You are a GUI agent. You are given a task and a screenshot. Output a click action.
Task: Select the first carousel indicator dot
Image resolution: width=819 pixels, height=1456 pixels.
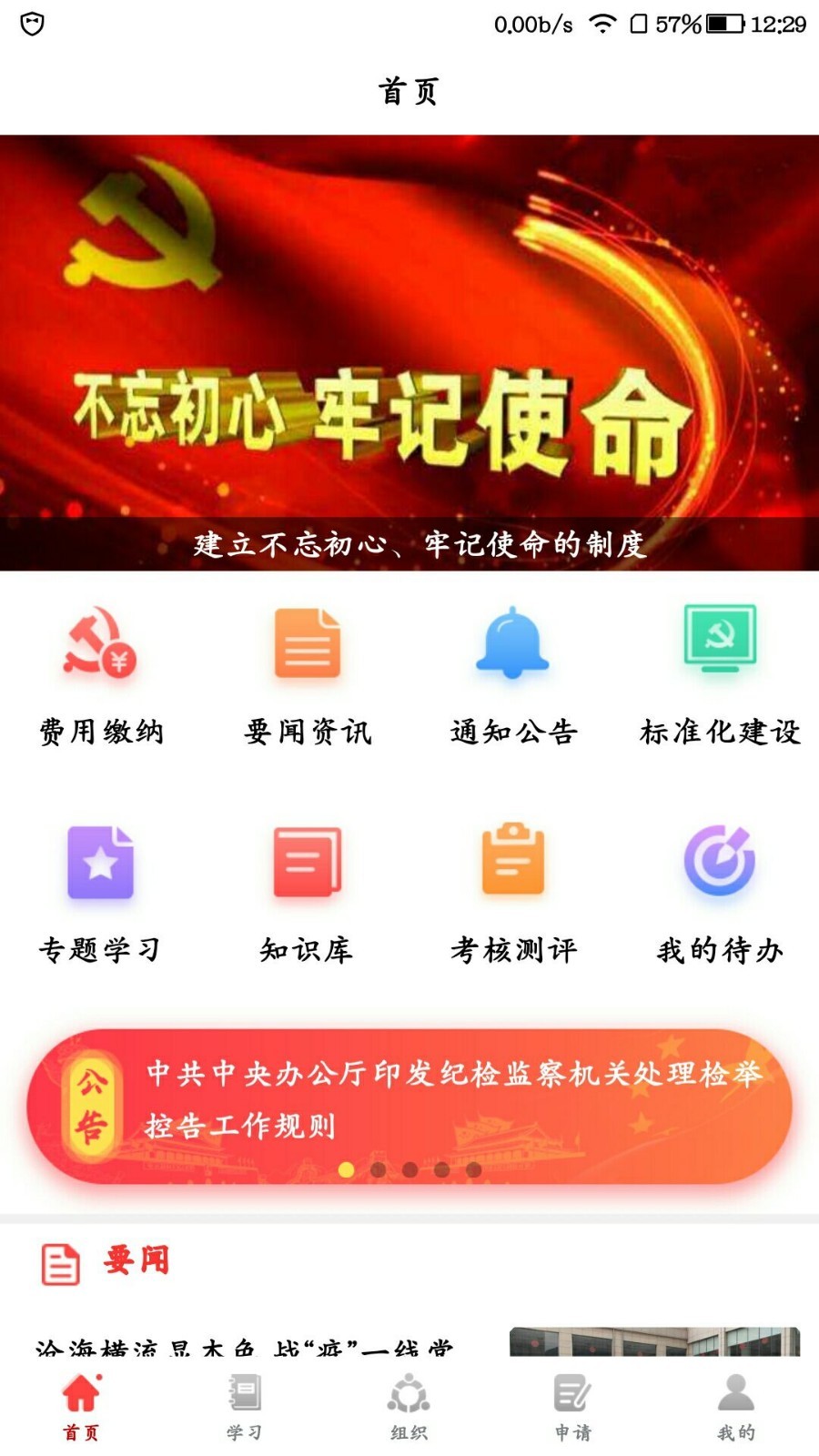[348, 1169]
